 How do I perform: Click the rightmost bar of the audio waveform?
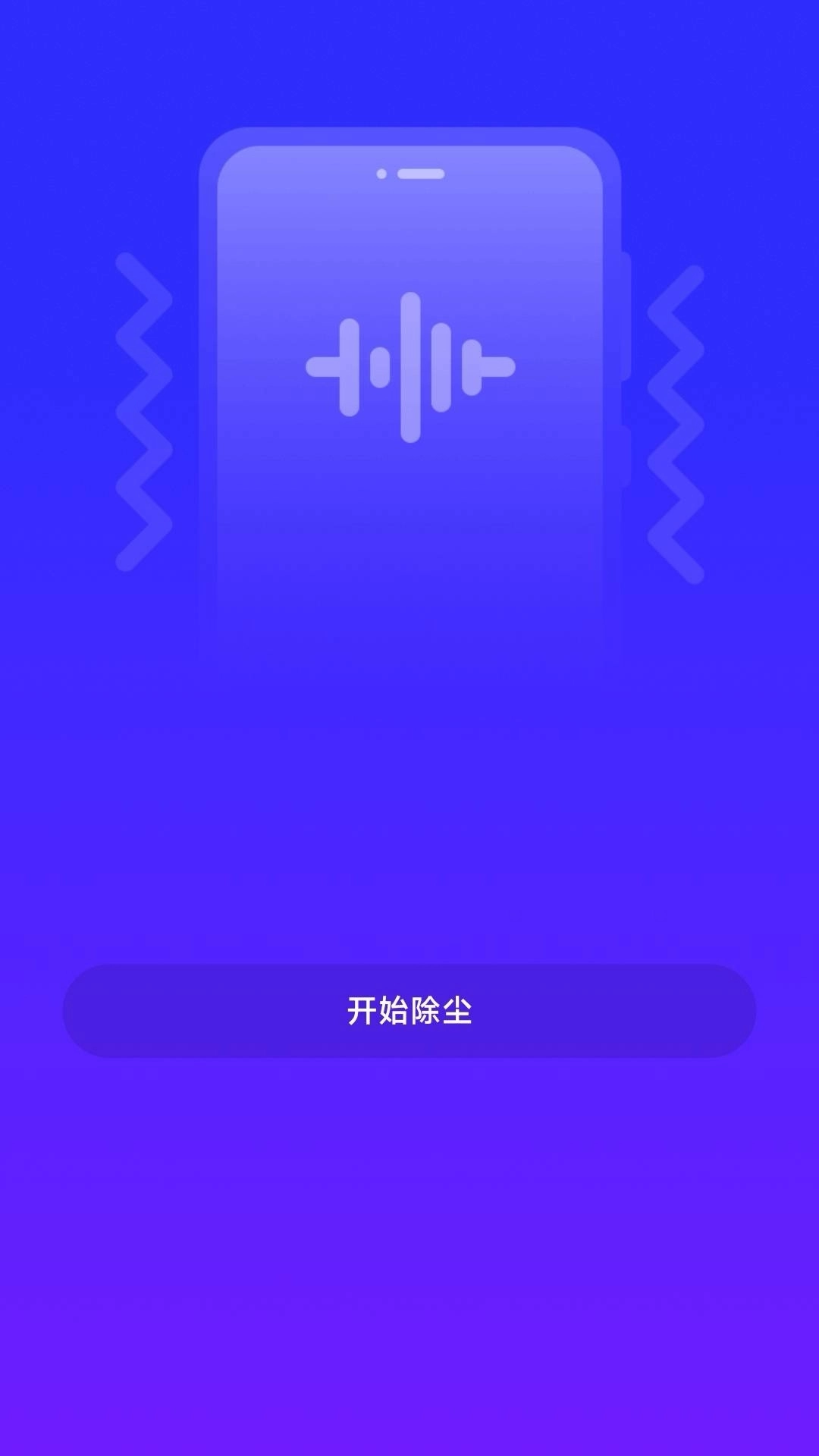tap(500, 366)
